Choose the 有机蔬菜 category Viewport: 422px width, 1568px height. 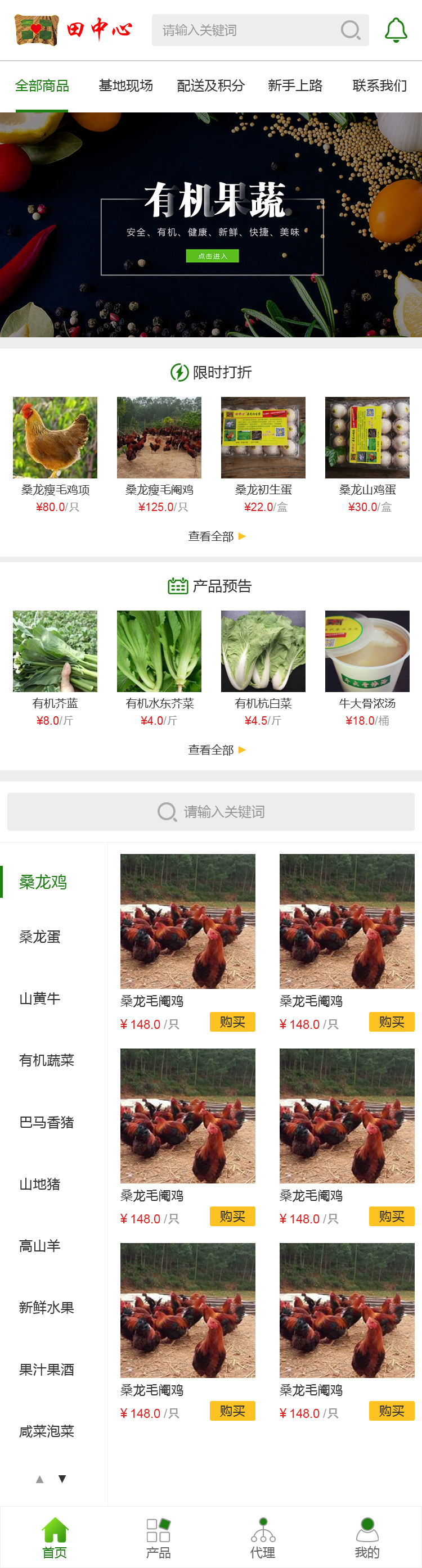click(x=46, y=1060)
